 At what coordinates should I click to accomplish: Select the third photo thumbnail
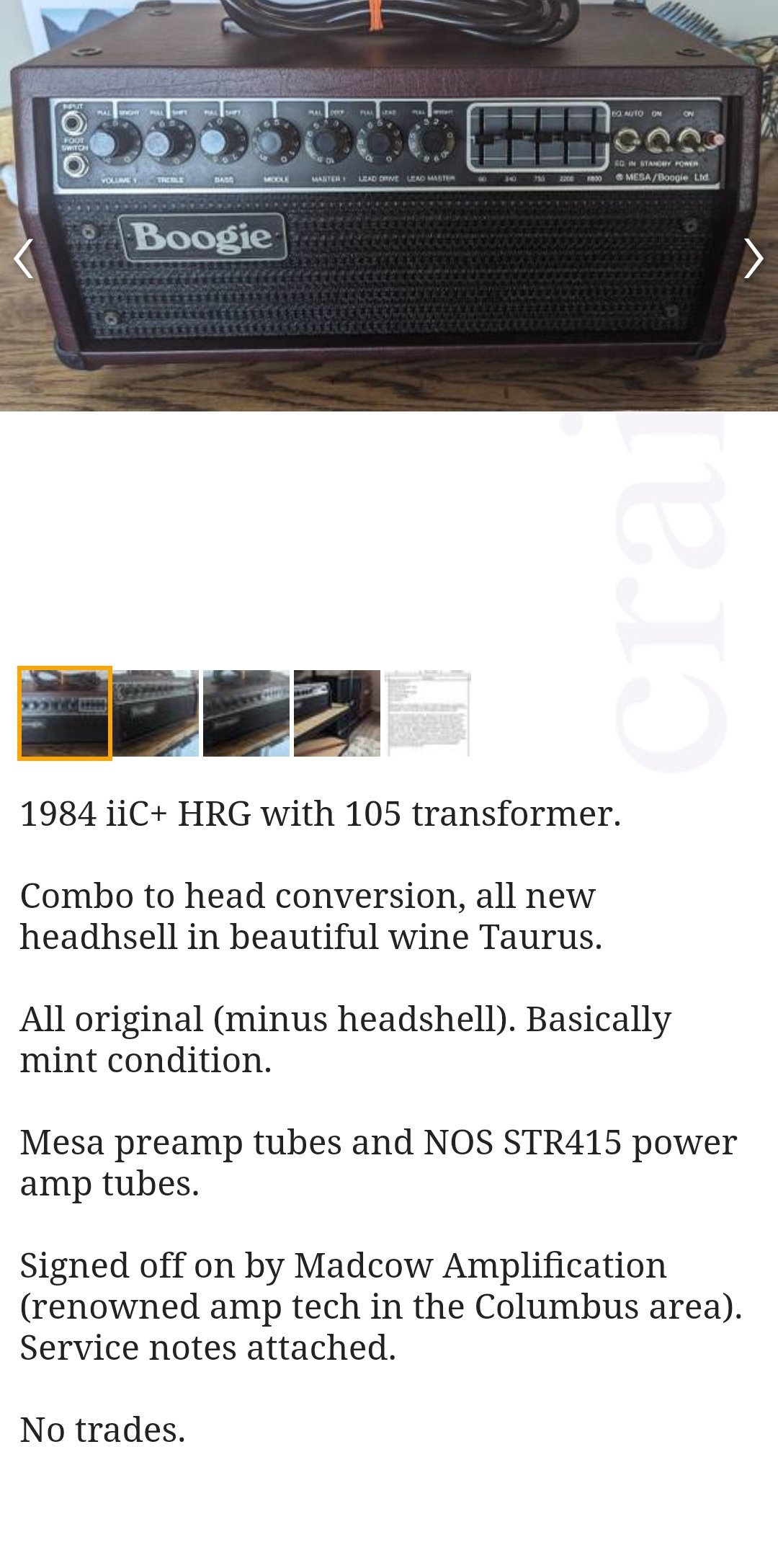(246, 713)
